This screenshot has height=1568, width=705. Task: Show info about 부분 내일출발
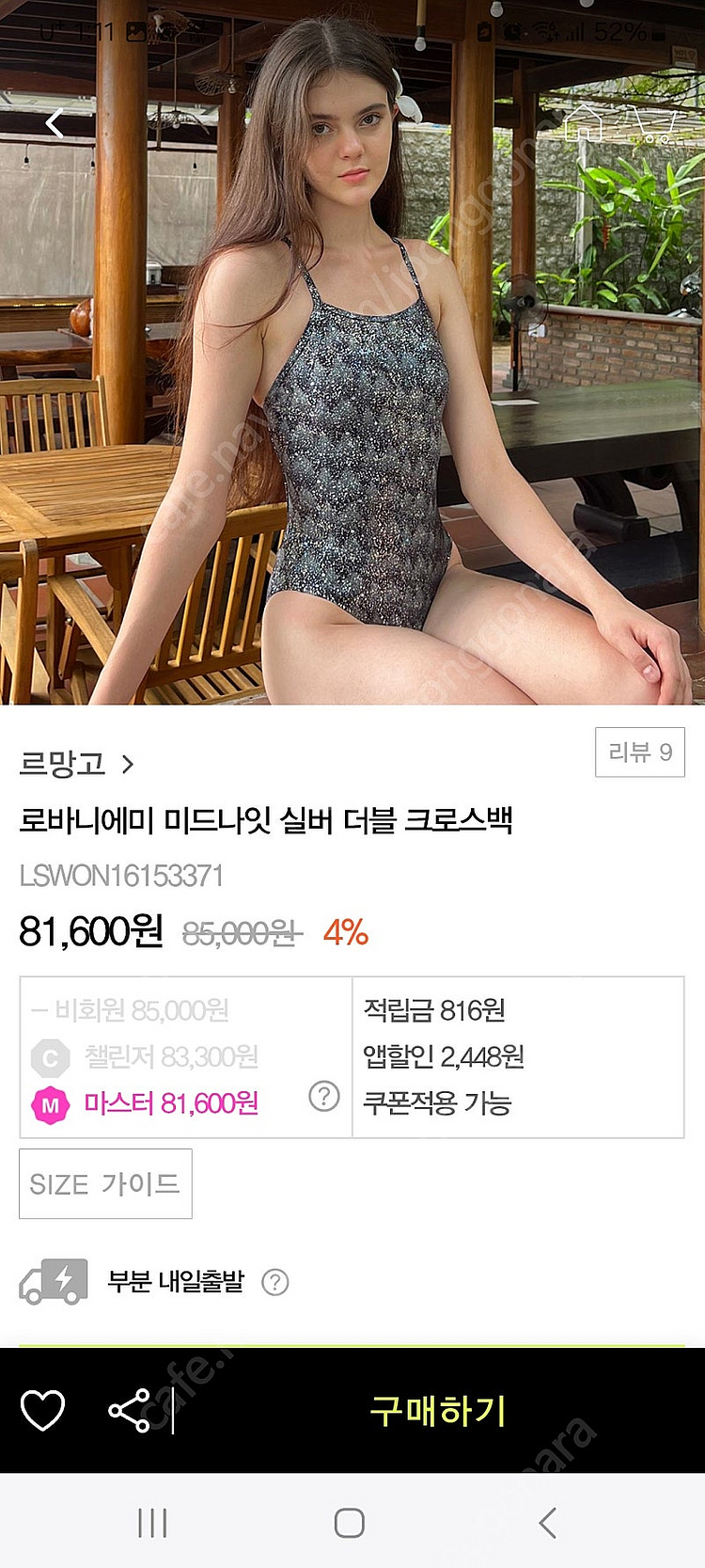coord(275,1282)
